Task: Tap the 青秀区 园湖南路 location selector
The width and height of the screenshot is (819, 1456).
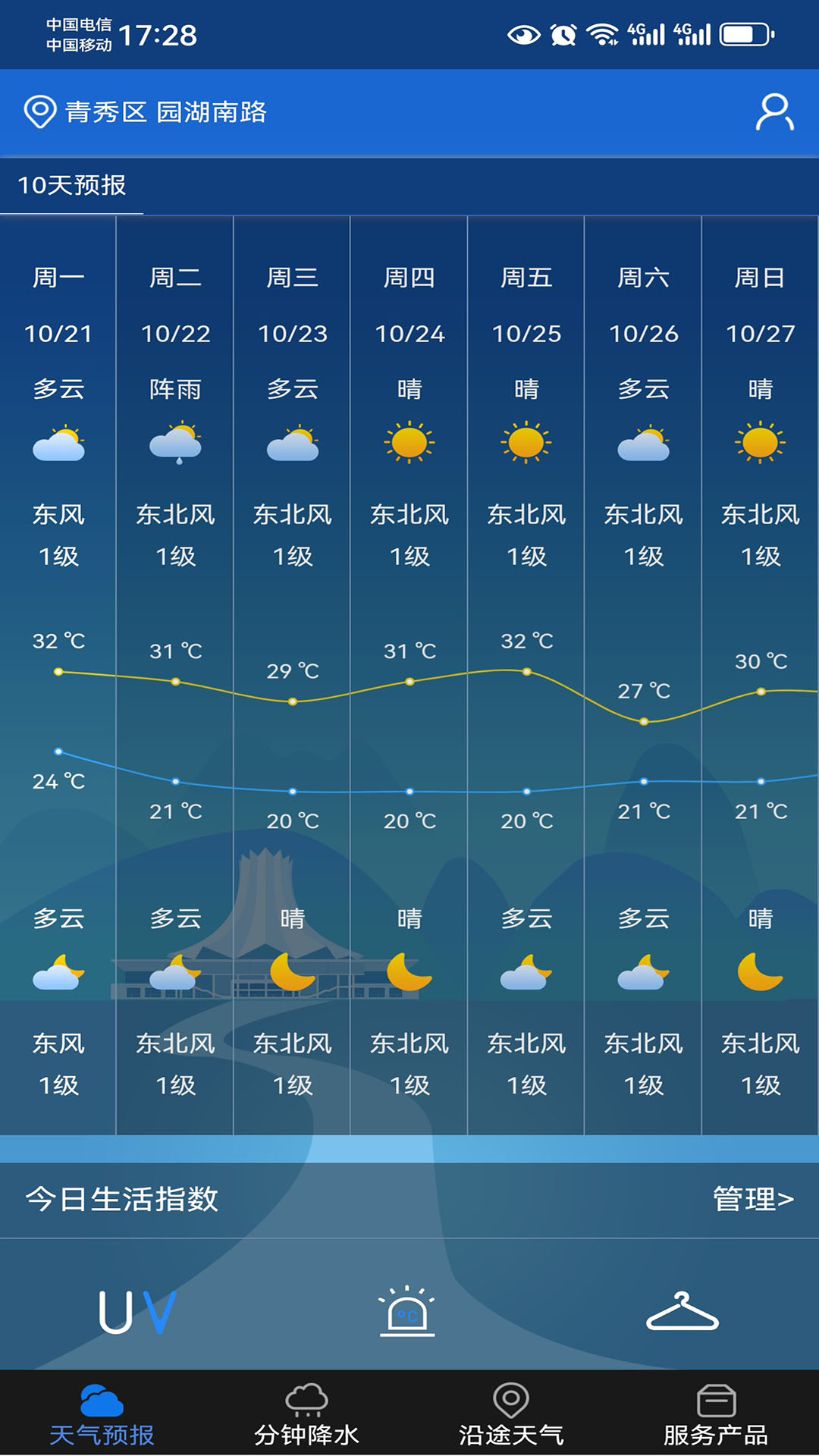Action: click(x=146, y=112)
